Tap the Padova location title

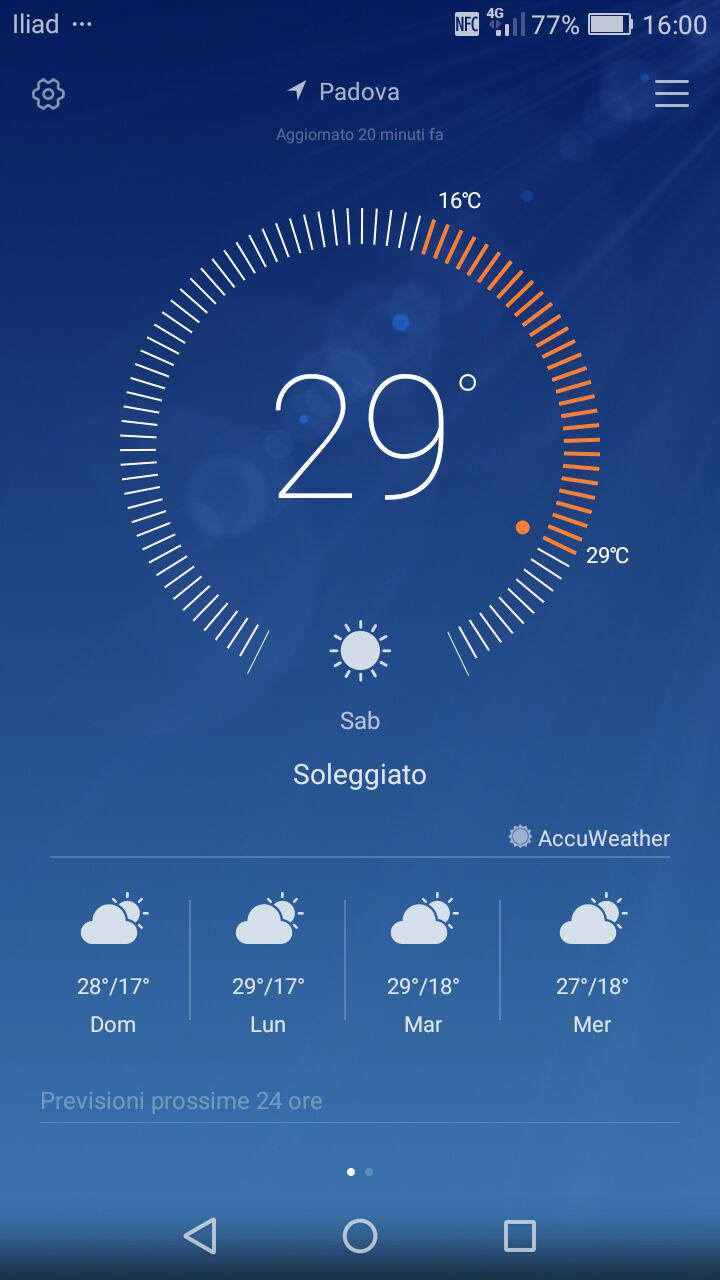tap(344, 92)
